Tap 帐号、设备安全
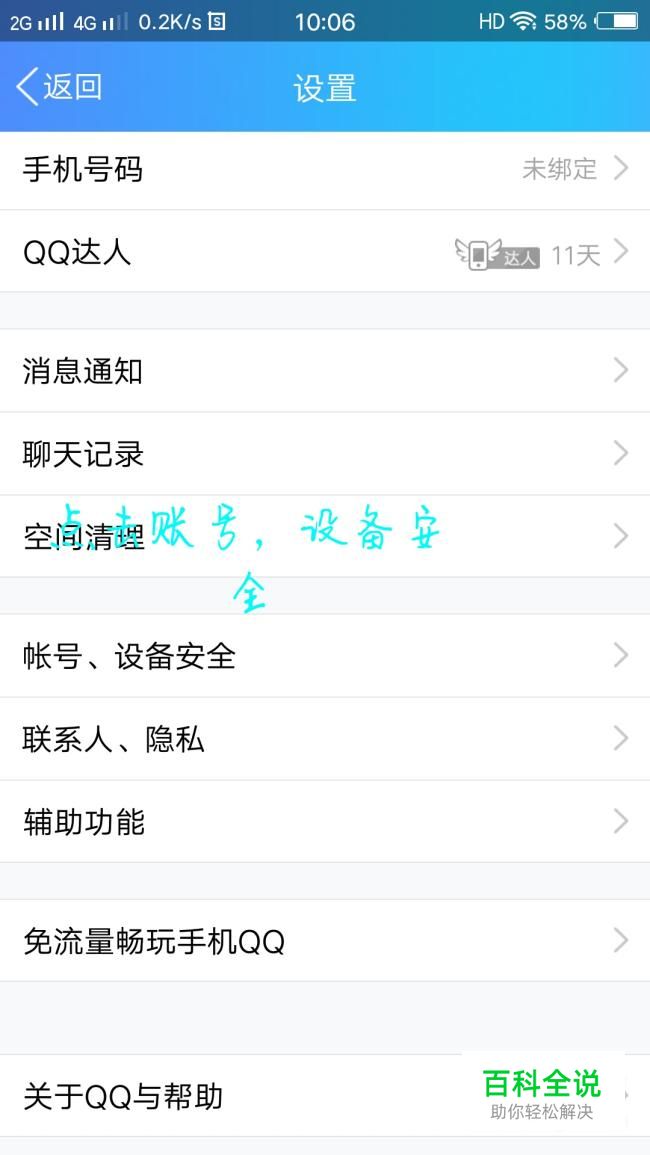Image resolution: width=650 pixels, height=1155 pixels. [324, 656]
